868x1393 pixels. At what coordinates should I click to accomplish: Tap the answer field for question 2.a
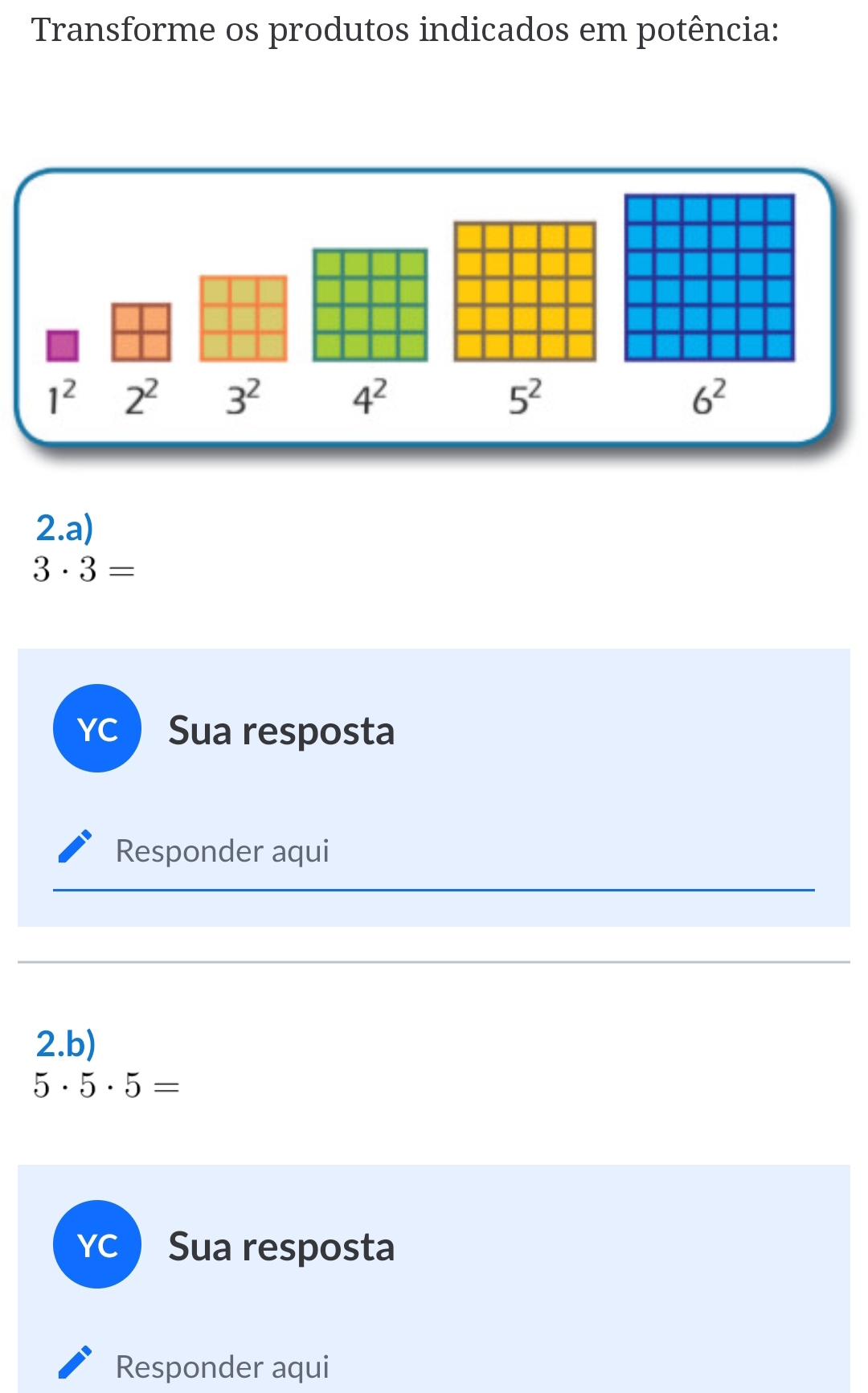click(x=434, y=851)
